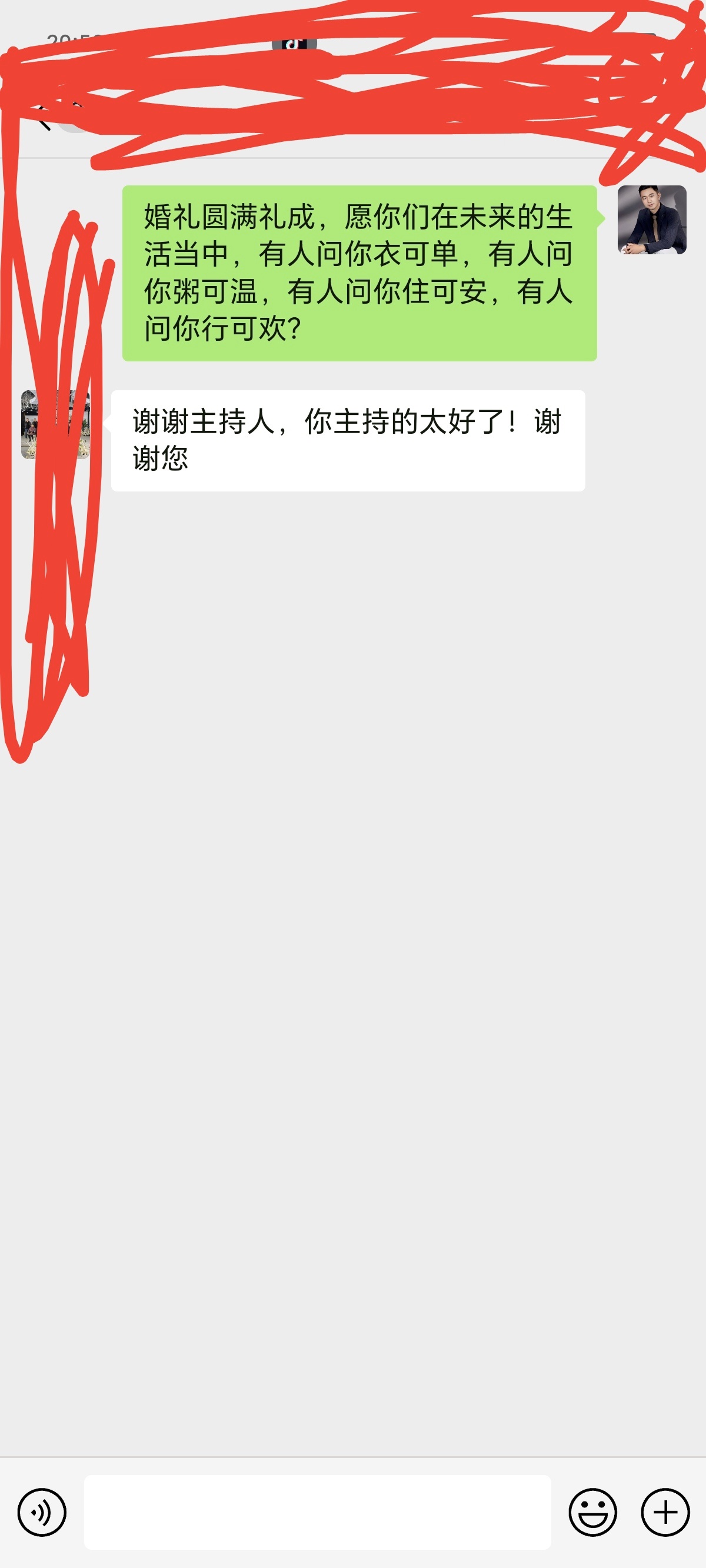Open the contact's avatar beside 谢谢主持人

point(55,424)
